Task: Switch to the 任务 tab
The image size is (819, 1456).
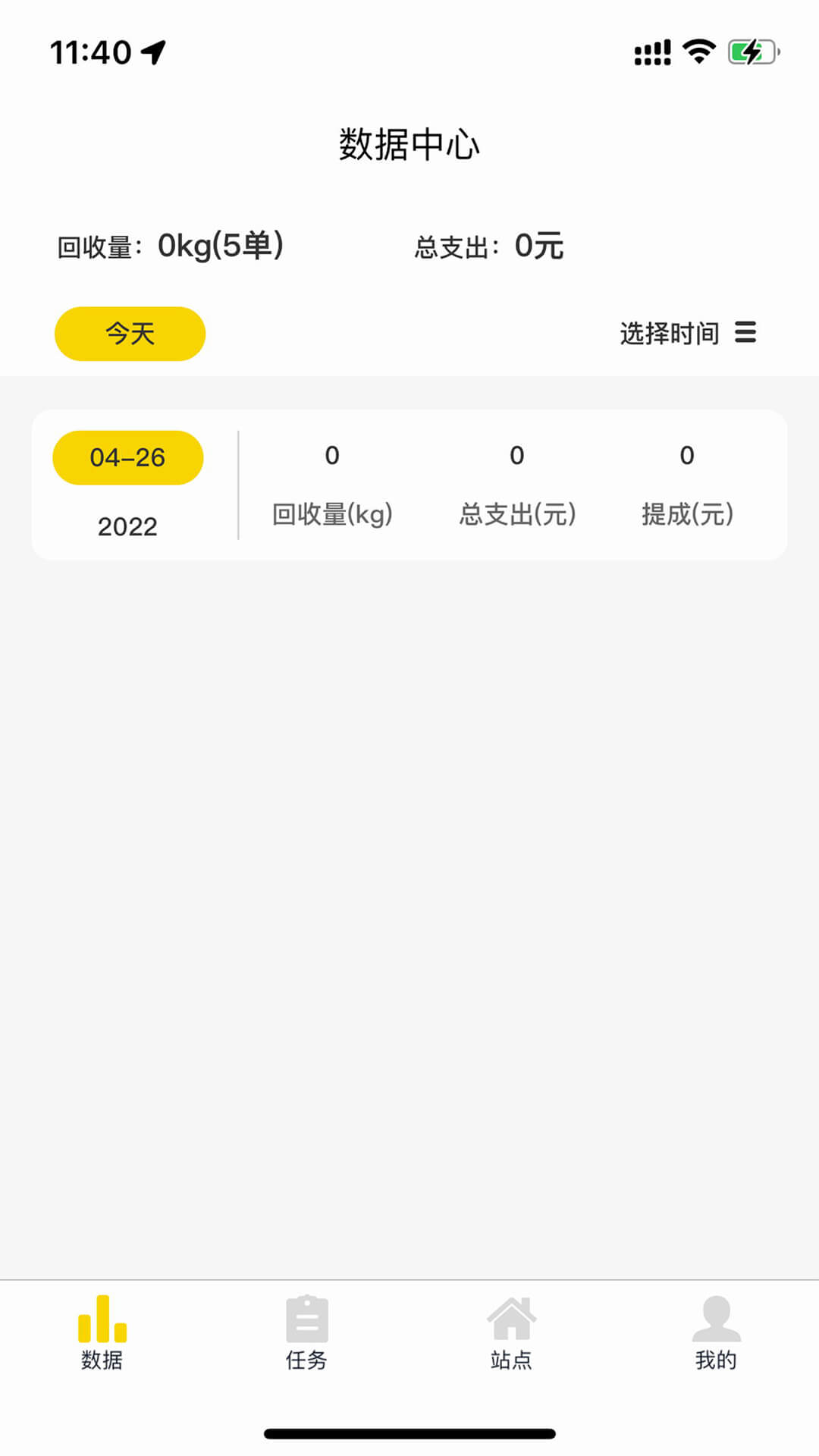Action: coord(306,1333)
